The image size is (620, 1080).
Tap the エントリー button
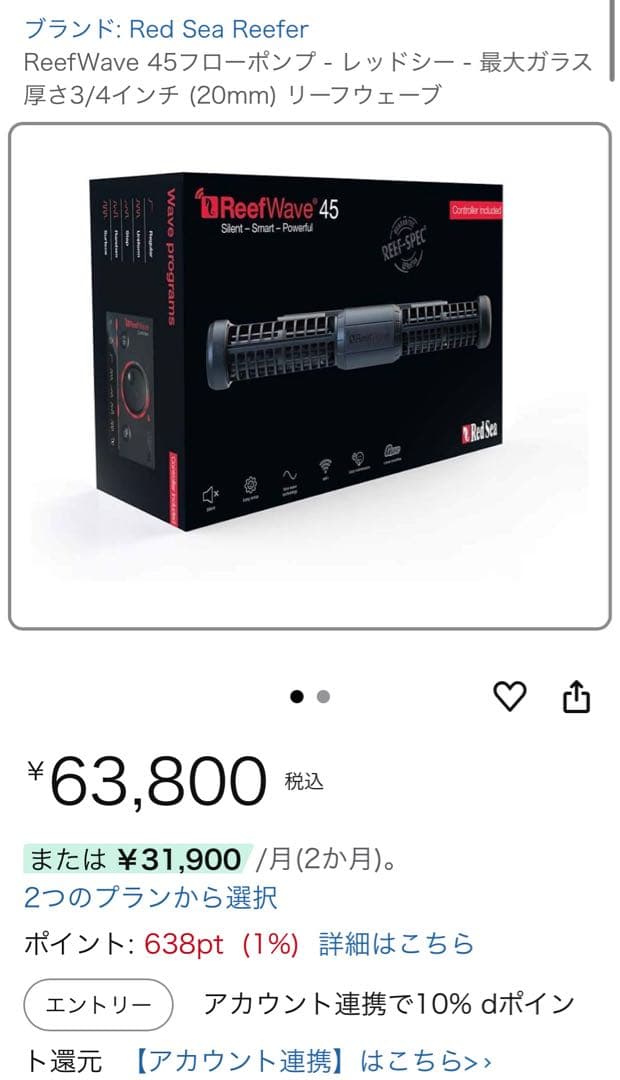coord(98,1004)
